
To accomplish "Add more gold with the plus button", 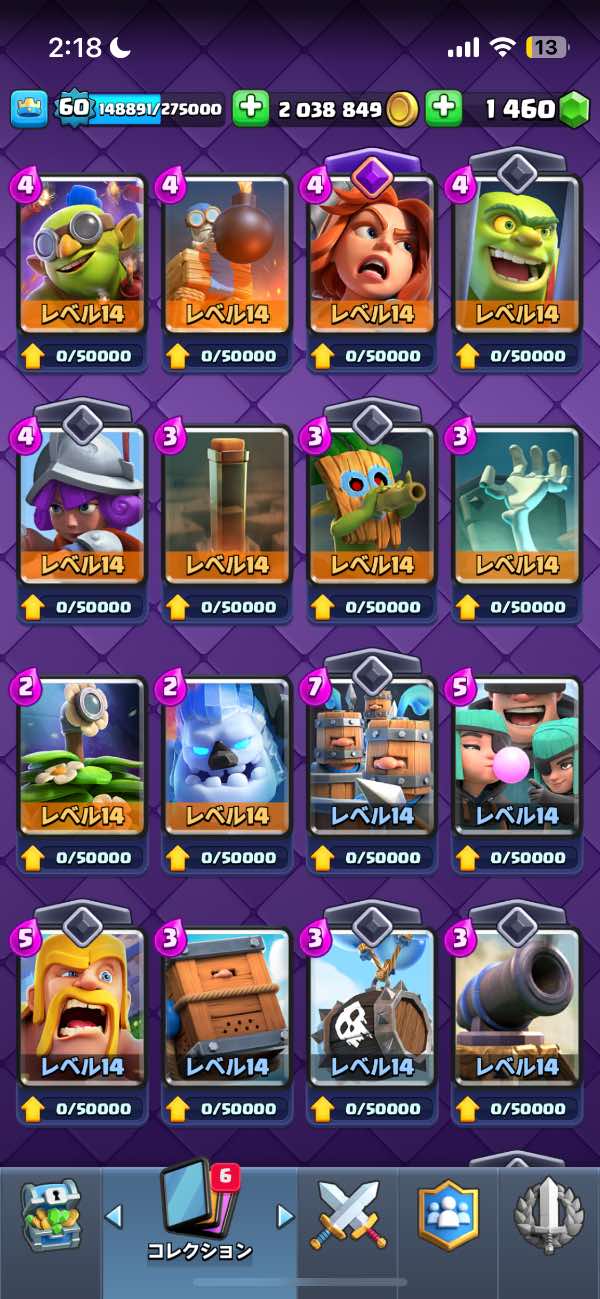I will 250,108.
